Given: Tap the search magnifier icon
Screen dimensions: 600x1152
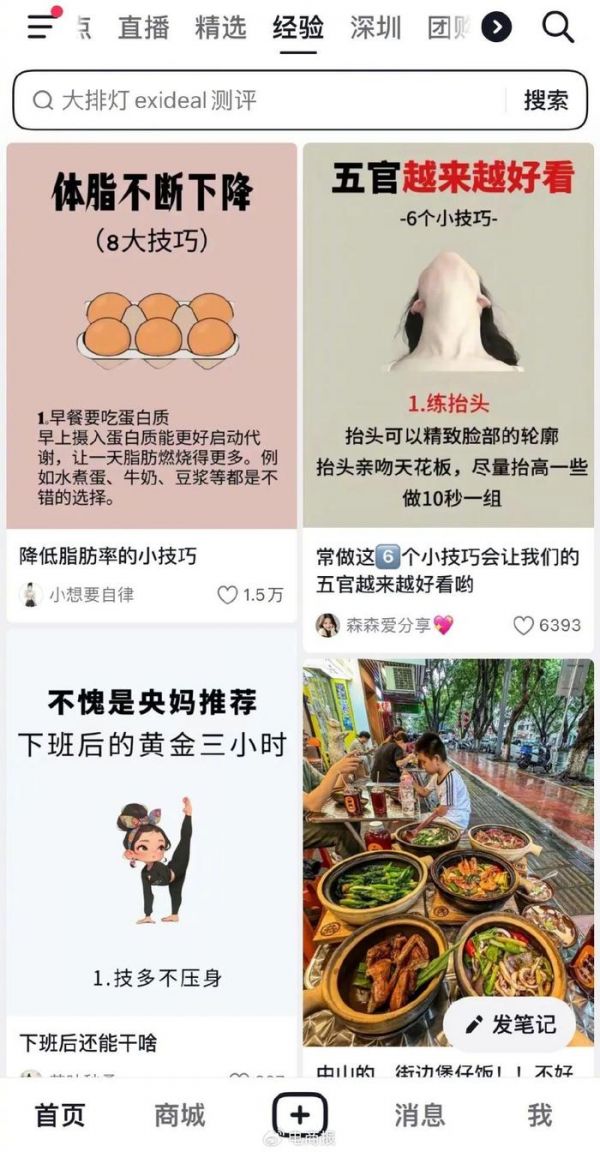Looking at the screenshot, I should click(x=557, y=27).
